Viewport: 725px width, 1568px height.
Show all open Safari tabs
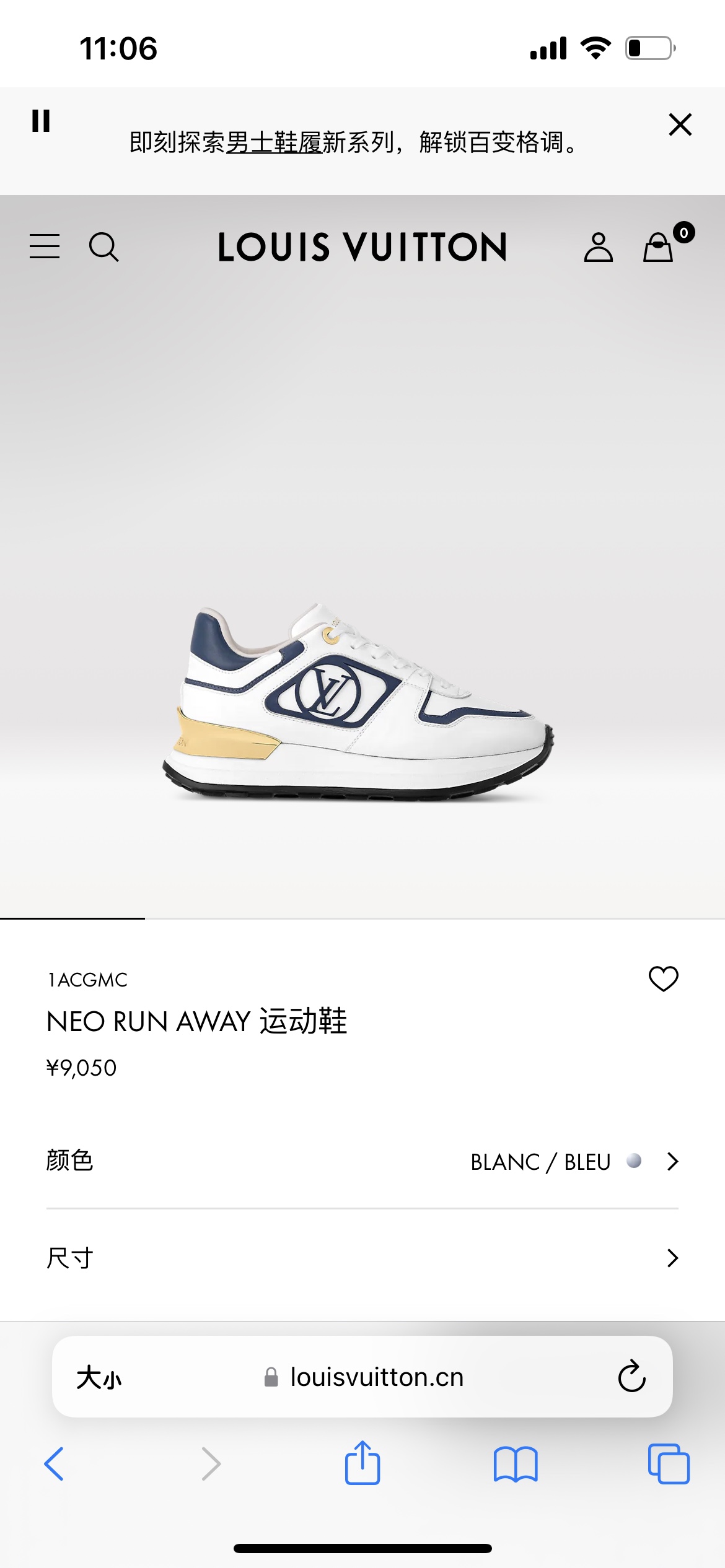pos(668,1464)
